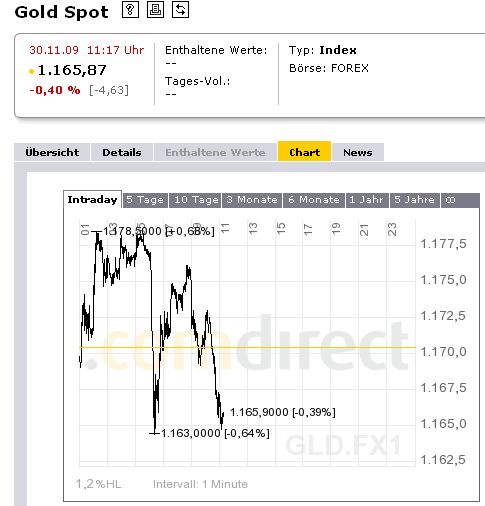The image size is (485, 506).
Task: Display the 1 Jahr chart
Action: 367,200
